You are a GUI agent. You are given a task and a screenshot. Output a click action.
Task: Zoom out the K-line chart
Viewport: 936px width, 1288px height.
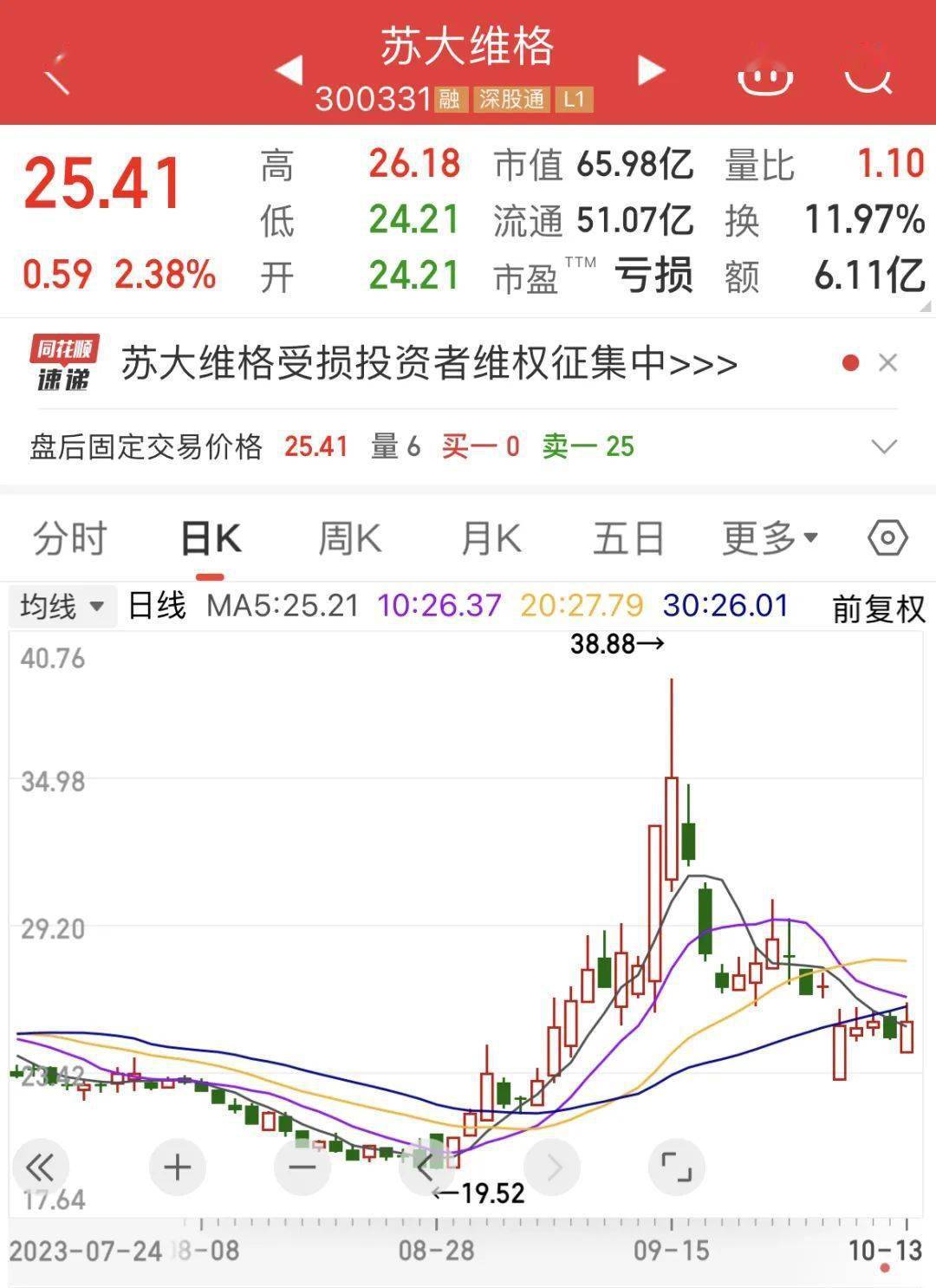pyautogui.click(x=302, y=1168)
